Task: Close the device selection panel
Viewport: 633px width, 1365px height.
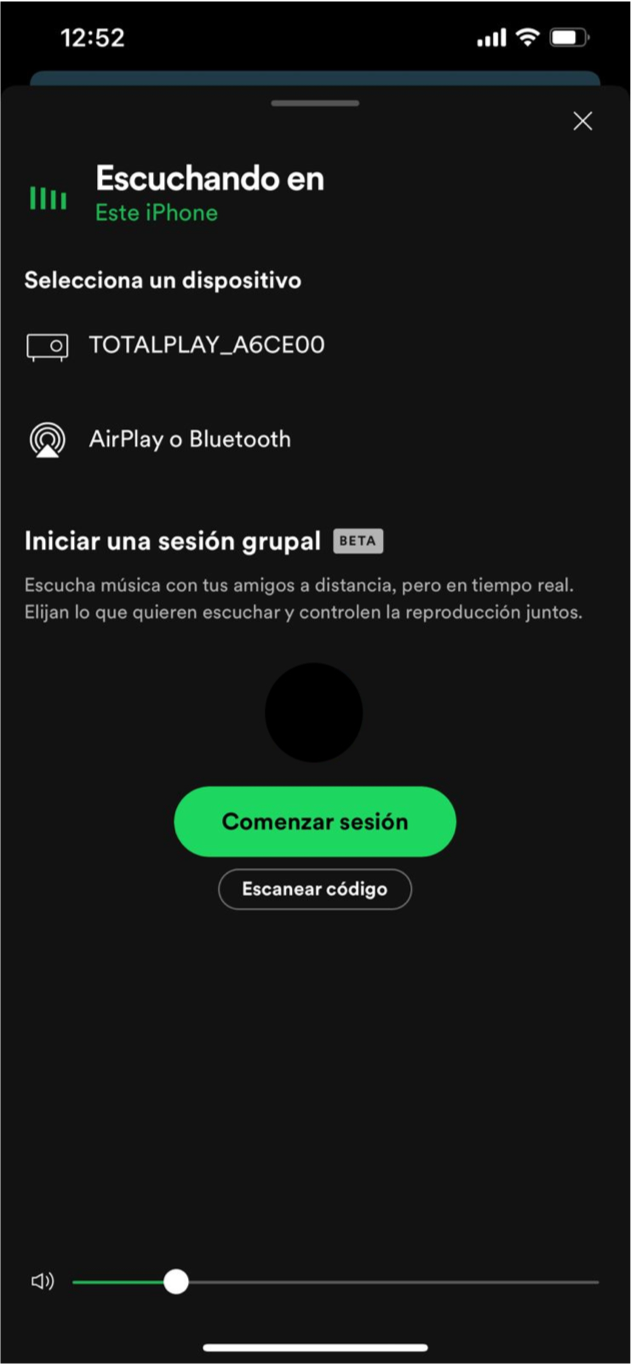Action: point(582,121)
